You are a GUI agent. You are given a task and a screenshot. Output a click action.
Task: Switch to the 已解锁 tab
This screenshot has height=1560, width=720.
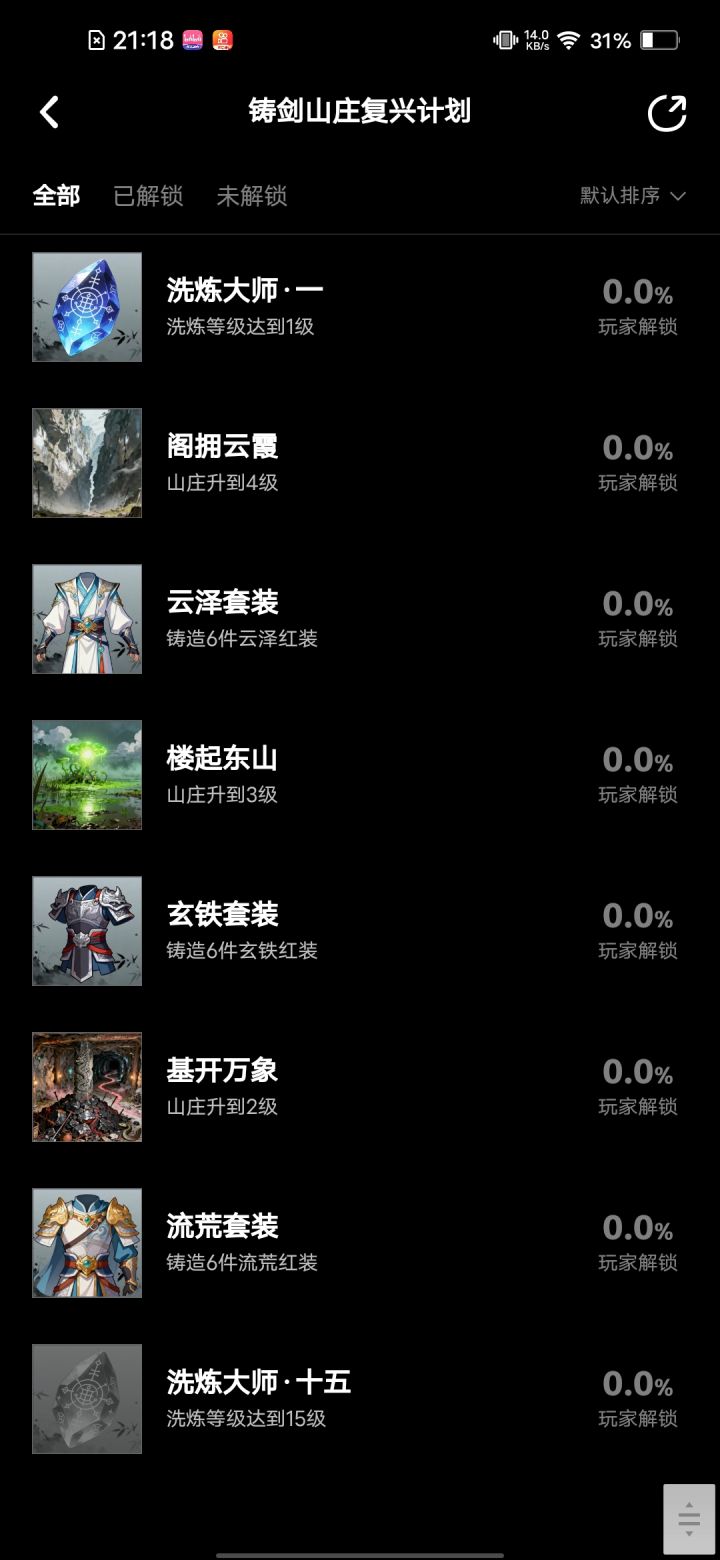[x=148, y=195]
